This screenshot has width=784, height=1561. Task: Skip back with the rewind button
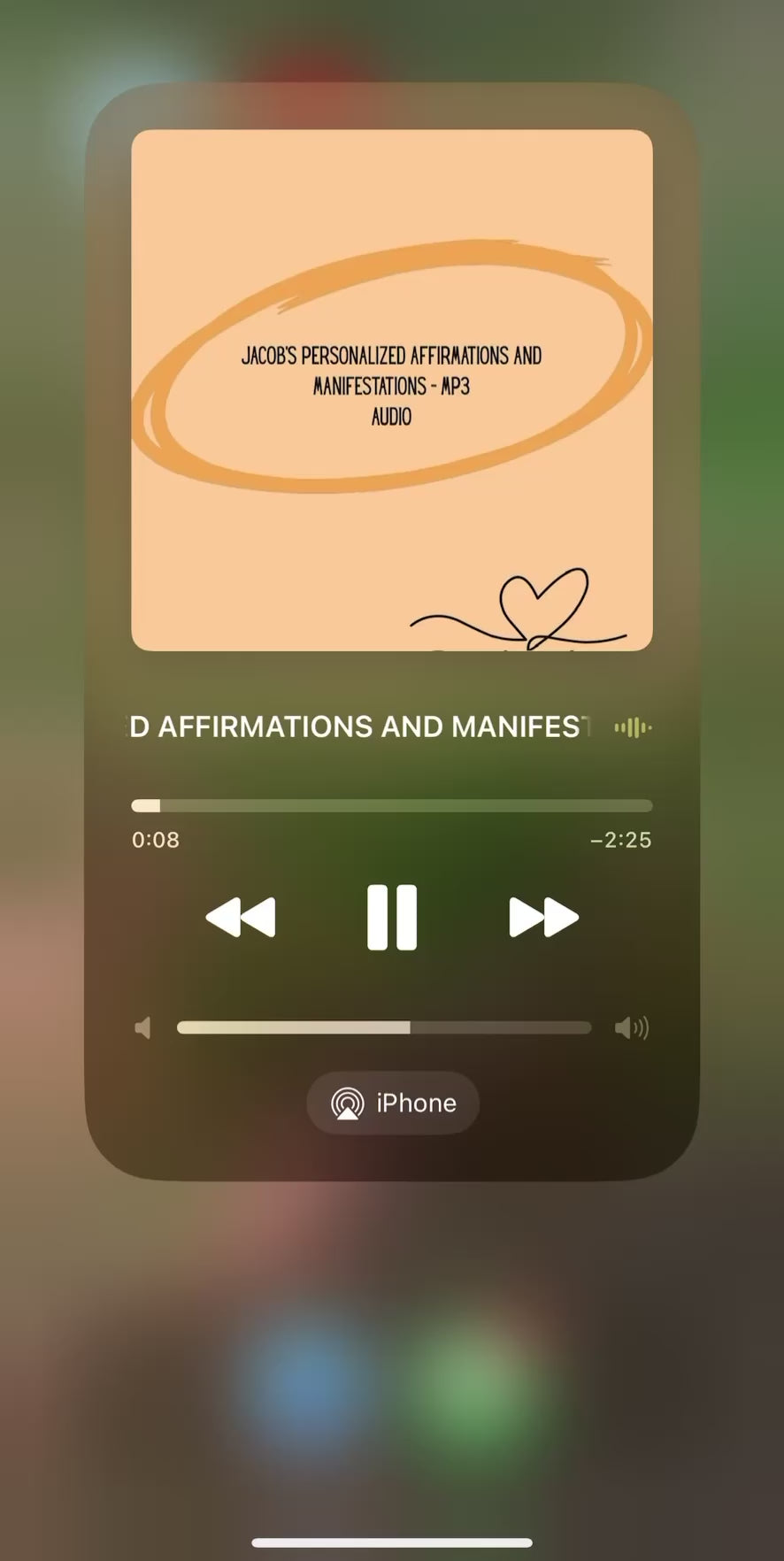pyautogui.click(x=241, y=917)
